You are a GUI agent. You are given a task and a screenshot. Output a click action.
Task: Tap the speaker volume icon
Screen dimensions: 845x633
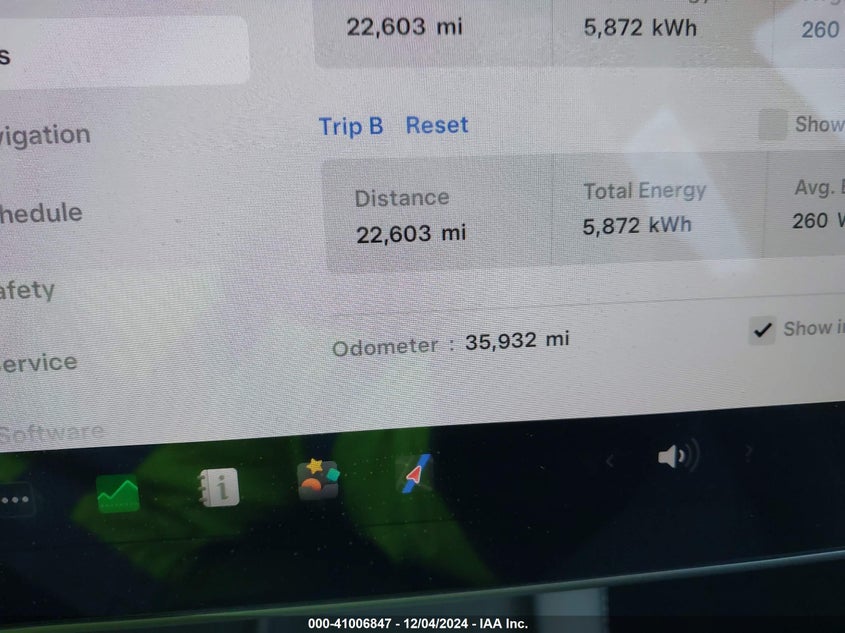coord(677,458)
